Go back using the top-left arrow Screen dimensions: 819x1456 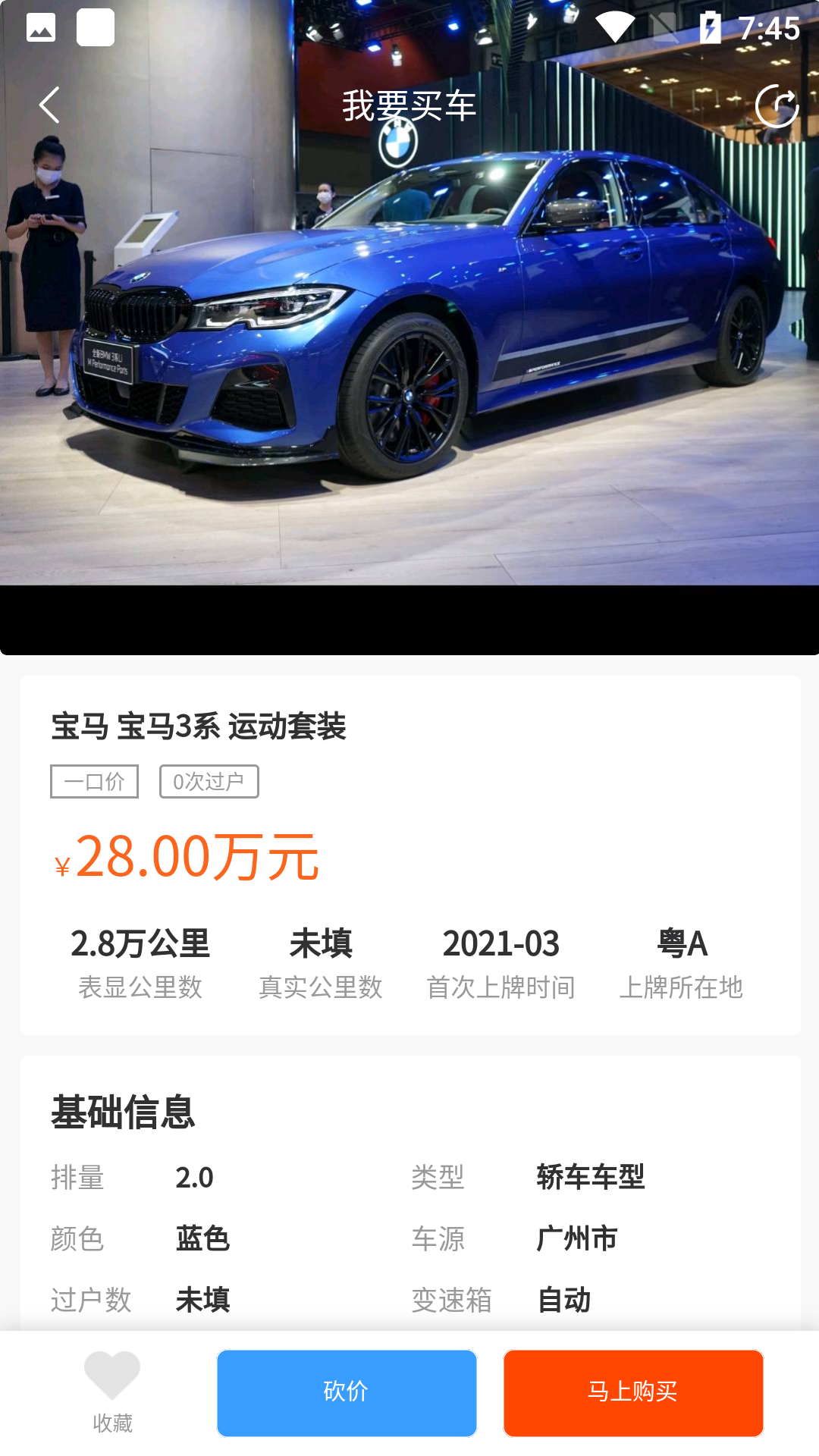coord(49,105)
